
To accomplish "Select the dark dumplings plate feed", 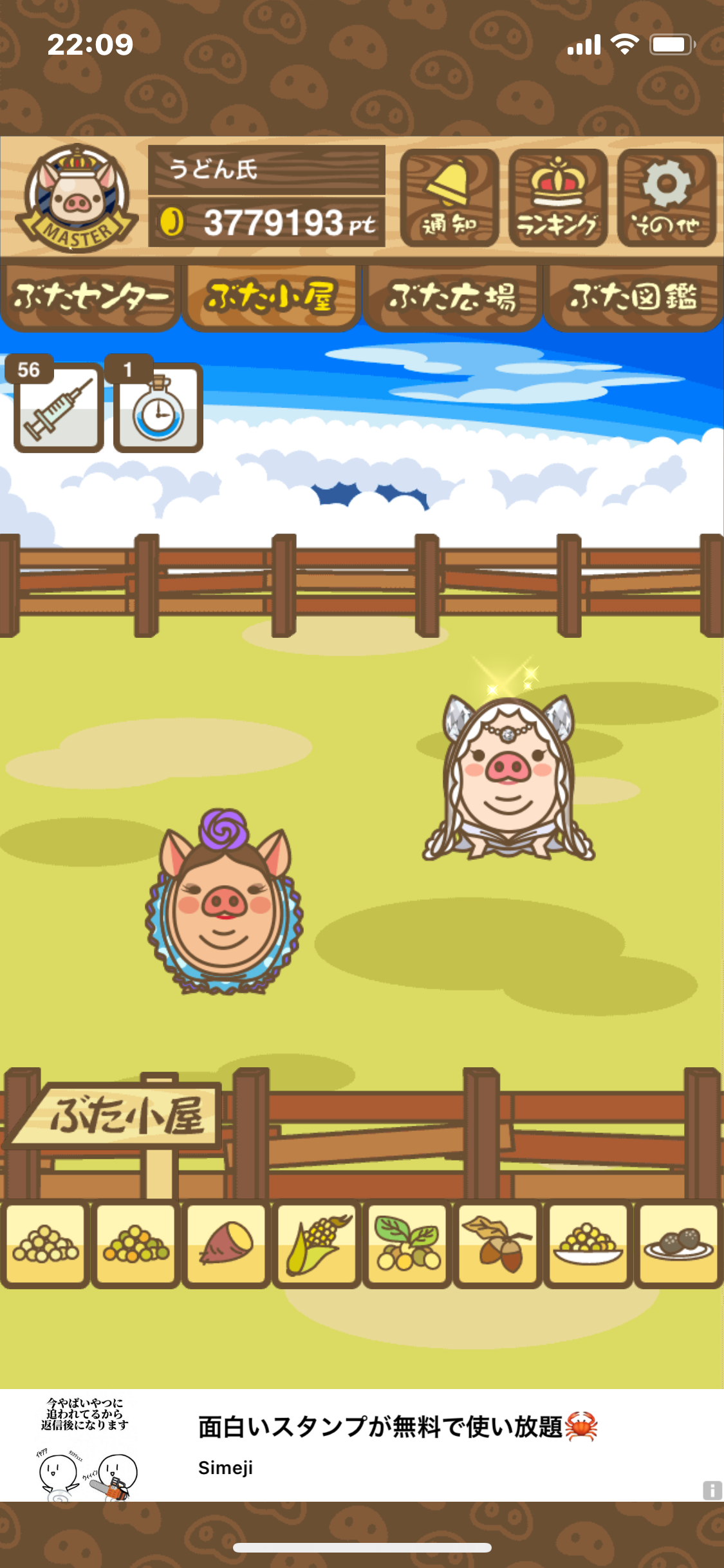I will point(679,1245).
